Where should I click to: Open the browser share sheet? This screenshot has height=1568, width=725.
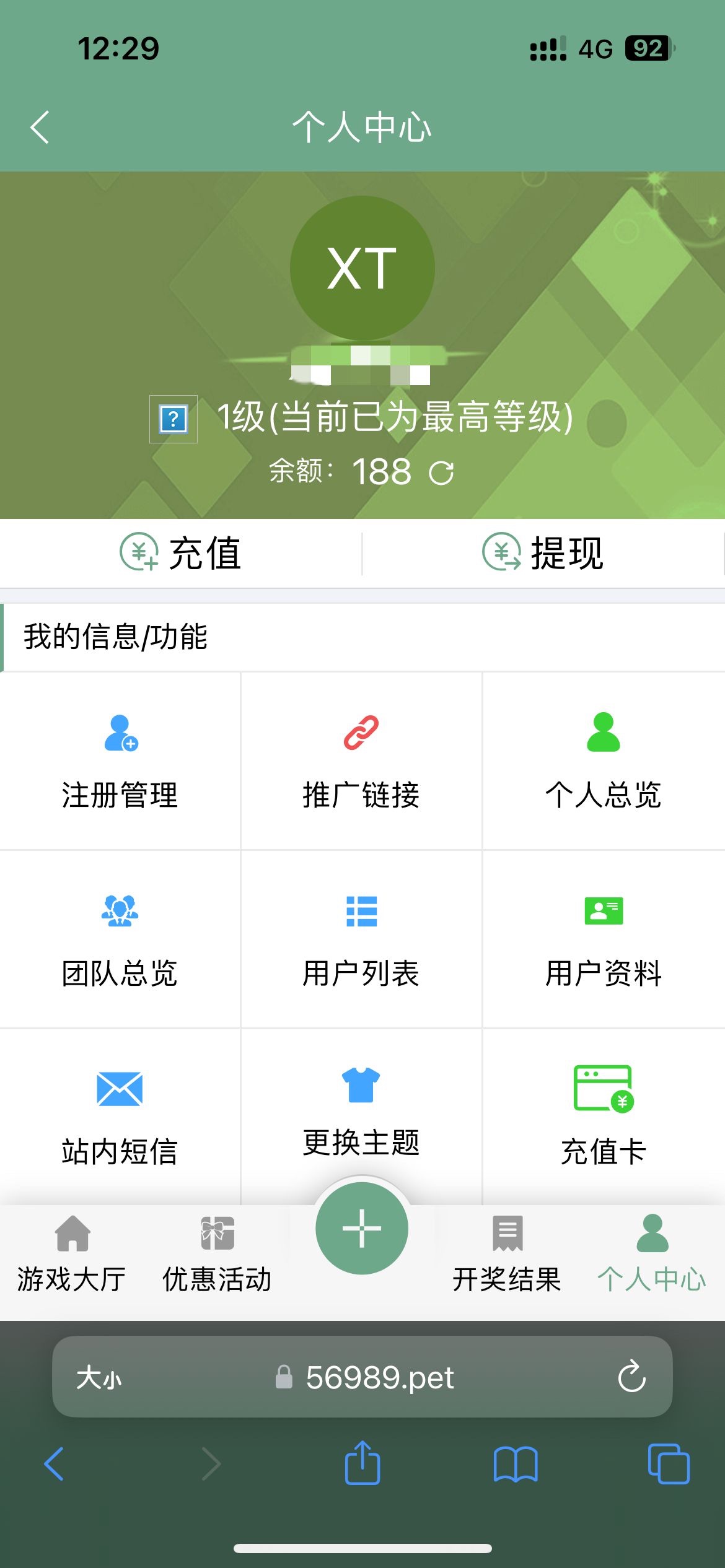point(362,1463)
